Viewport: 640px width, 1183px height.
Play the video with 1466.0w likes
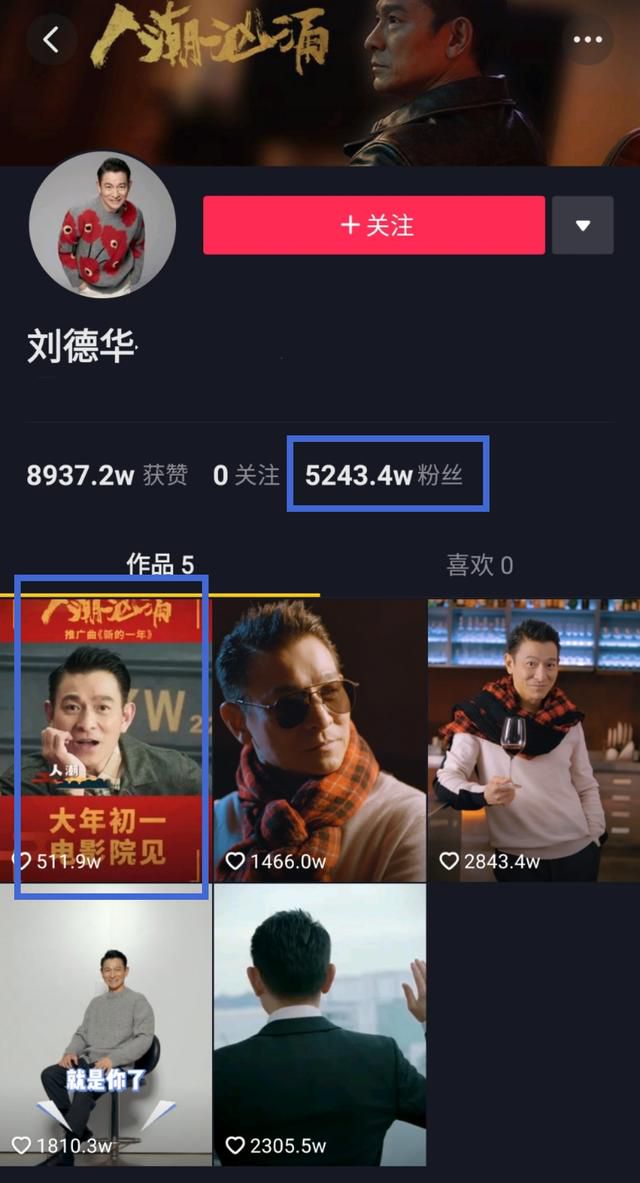click(x=319, y=740)
